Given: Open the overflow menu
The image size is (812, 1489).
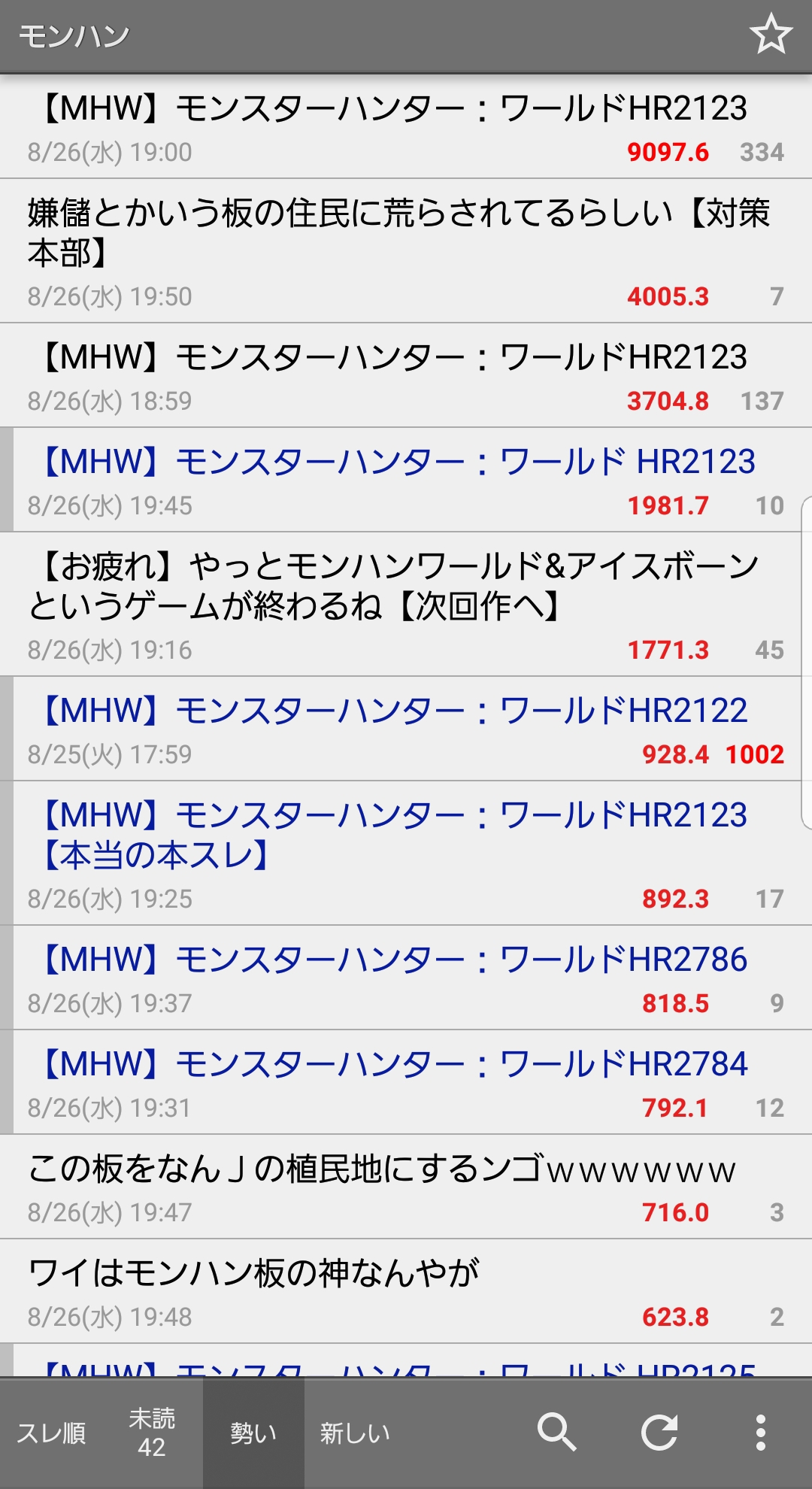Looking at the screenshot, I should point(761,1432).
